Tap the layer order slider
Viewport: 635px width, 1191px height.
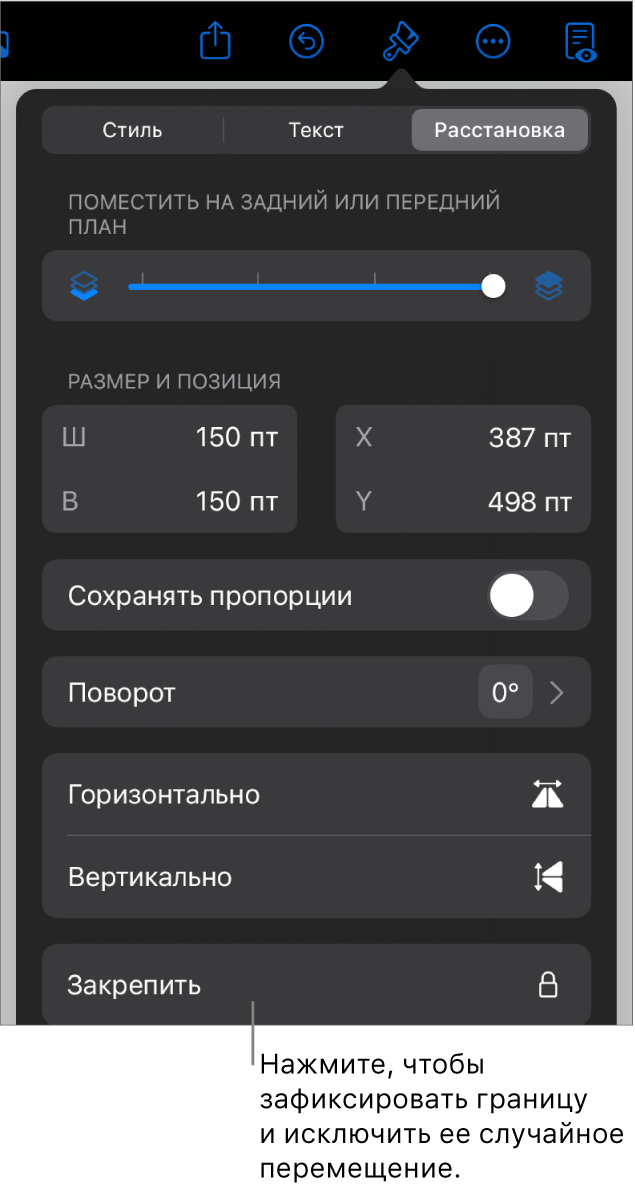310,287
